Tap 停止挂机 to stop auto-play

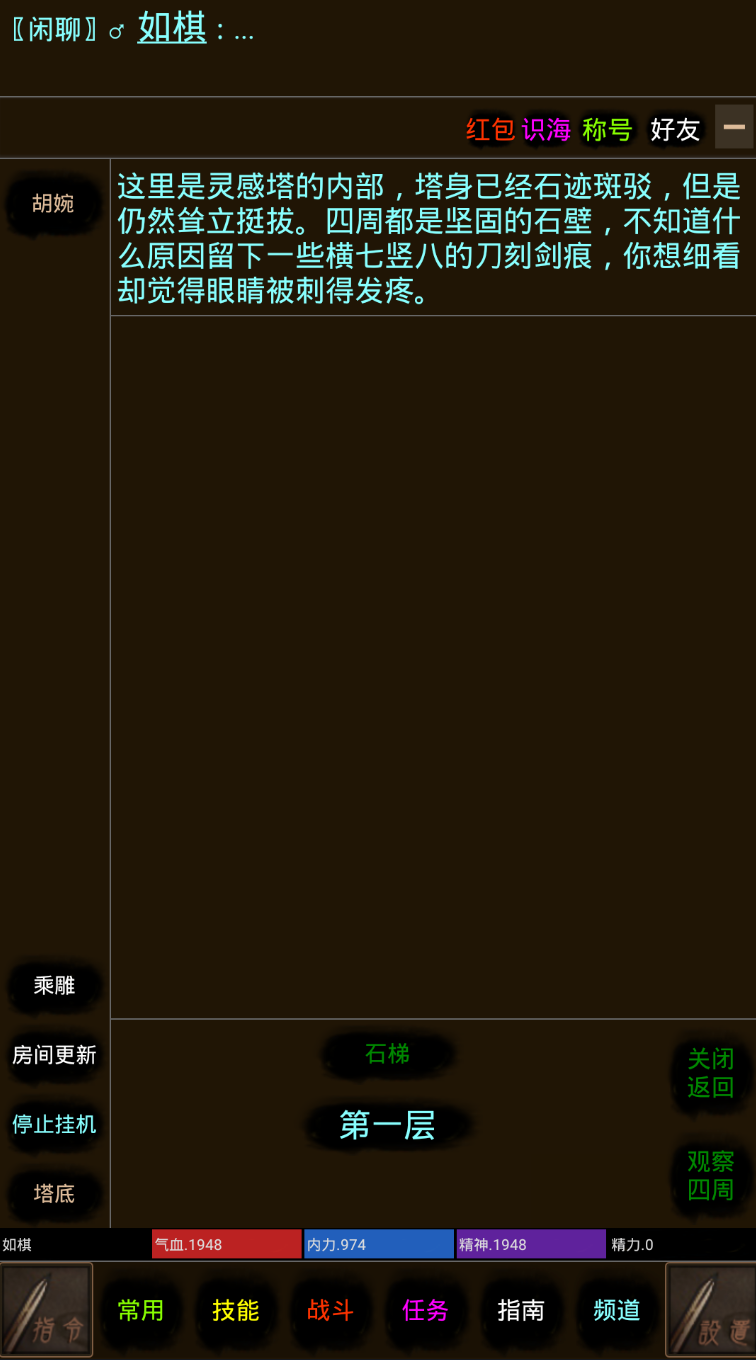[54, 1124]
